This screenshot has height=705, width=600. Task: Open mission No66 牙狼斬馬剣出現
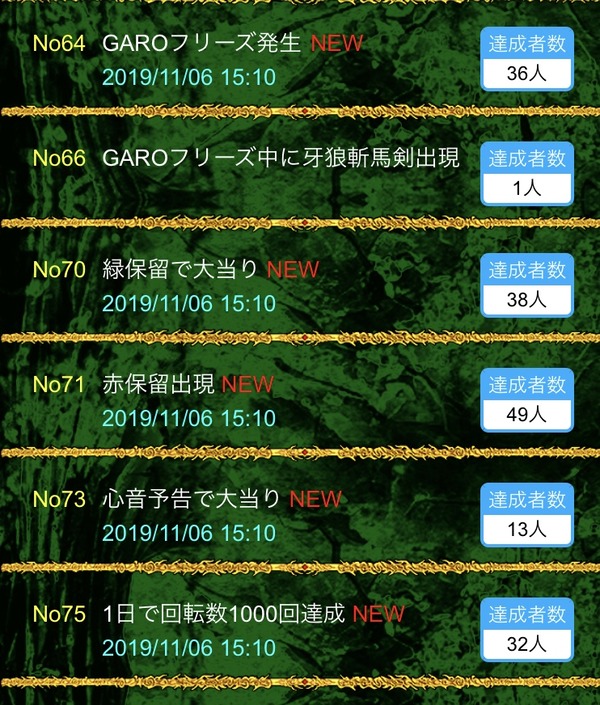click(281, 158)
